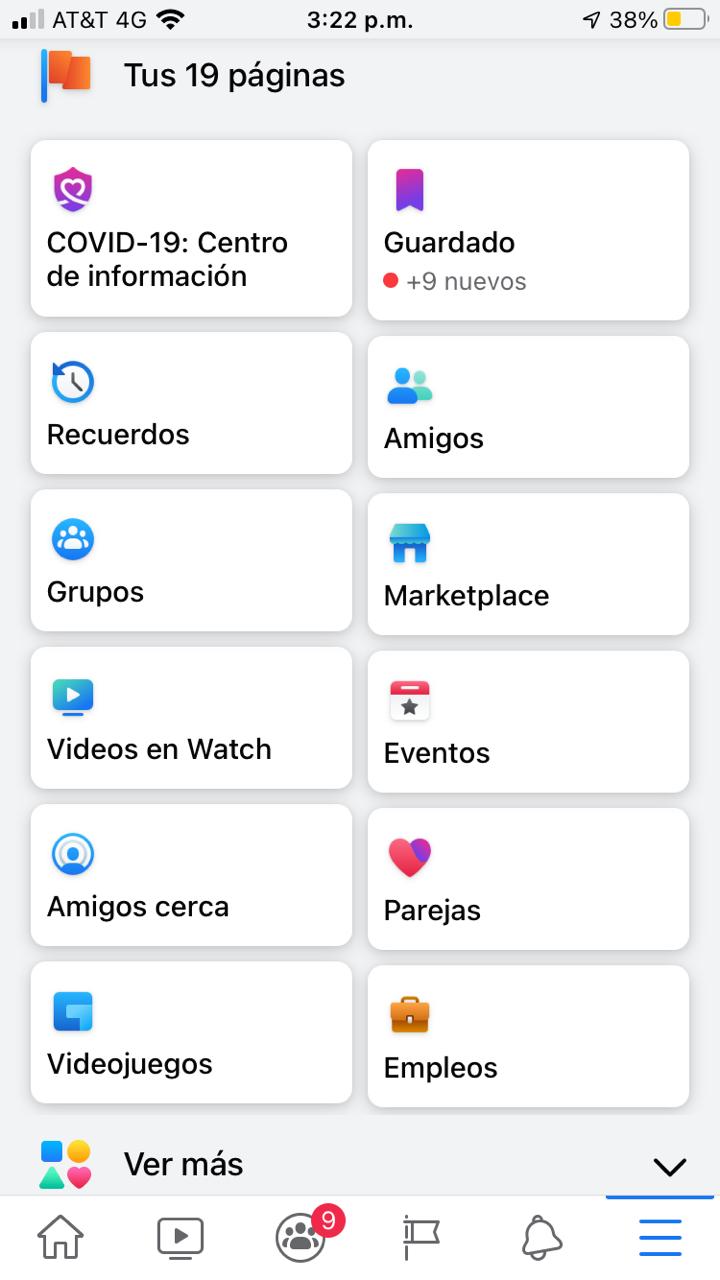Collapse the list using the chevron arrow
The image size is (720, 1280).
tap(668, 1165)
